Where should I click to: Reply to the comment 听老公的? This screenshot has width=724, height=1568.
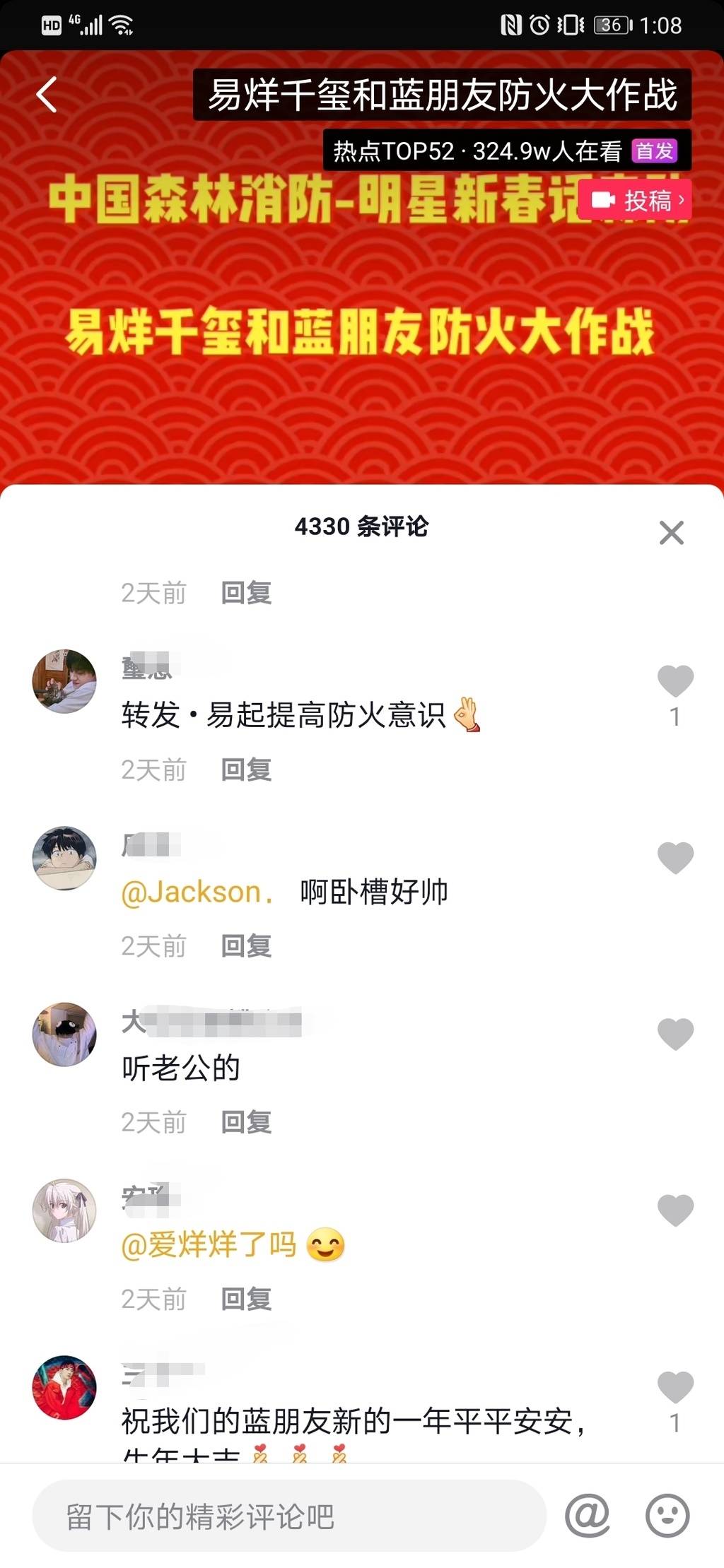point(246,1122)
